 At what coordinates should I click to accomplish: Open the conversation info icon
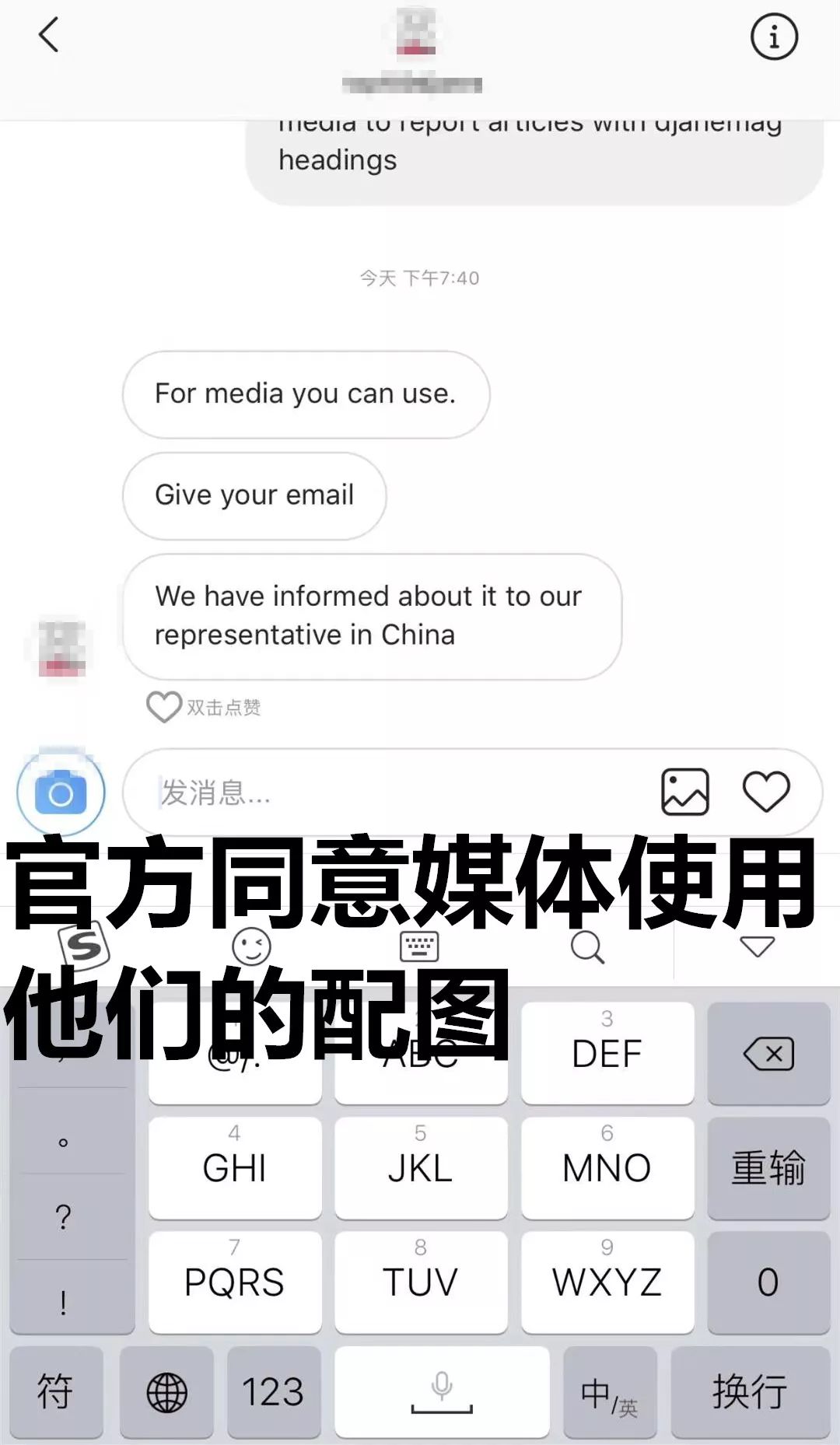(773, 37)
